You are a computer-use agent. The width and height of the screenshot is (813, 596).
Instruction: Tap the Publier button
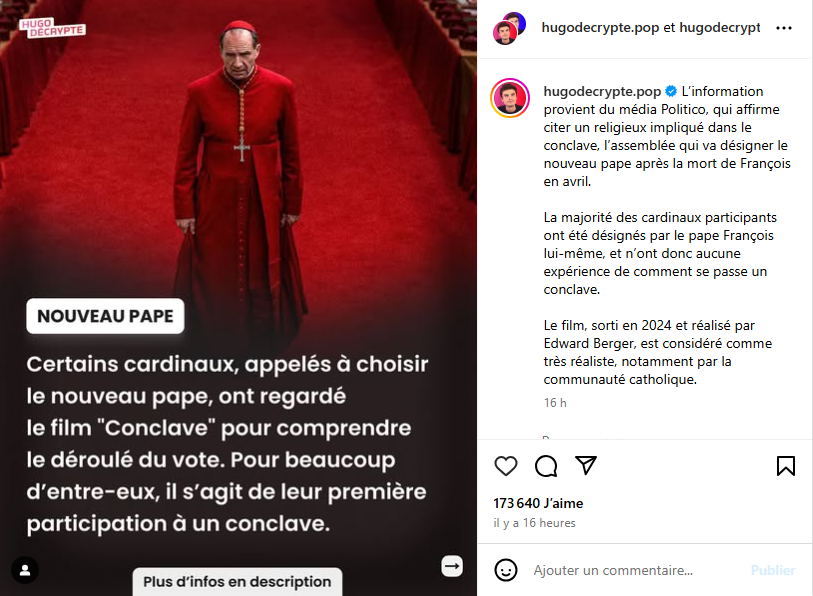coord(773,570)
